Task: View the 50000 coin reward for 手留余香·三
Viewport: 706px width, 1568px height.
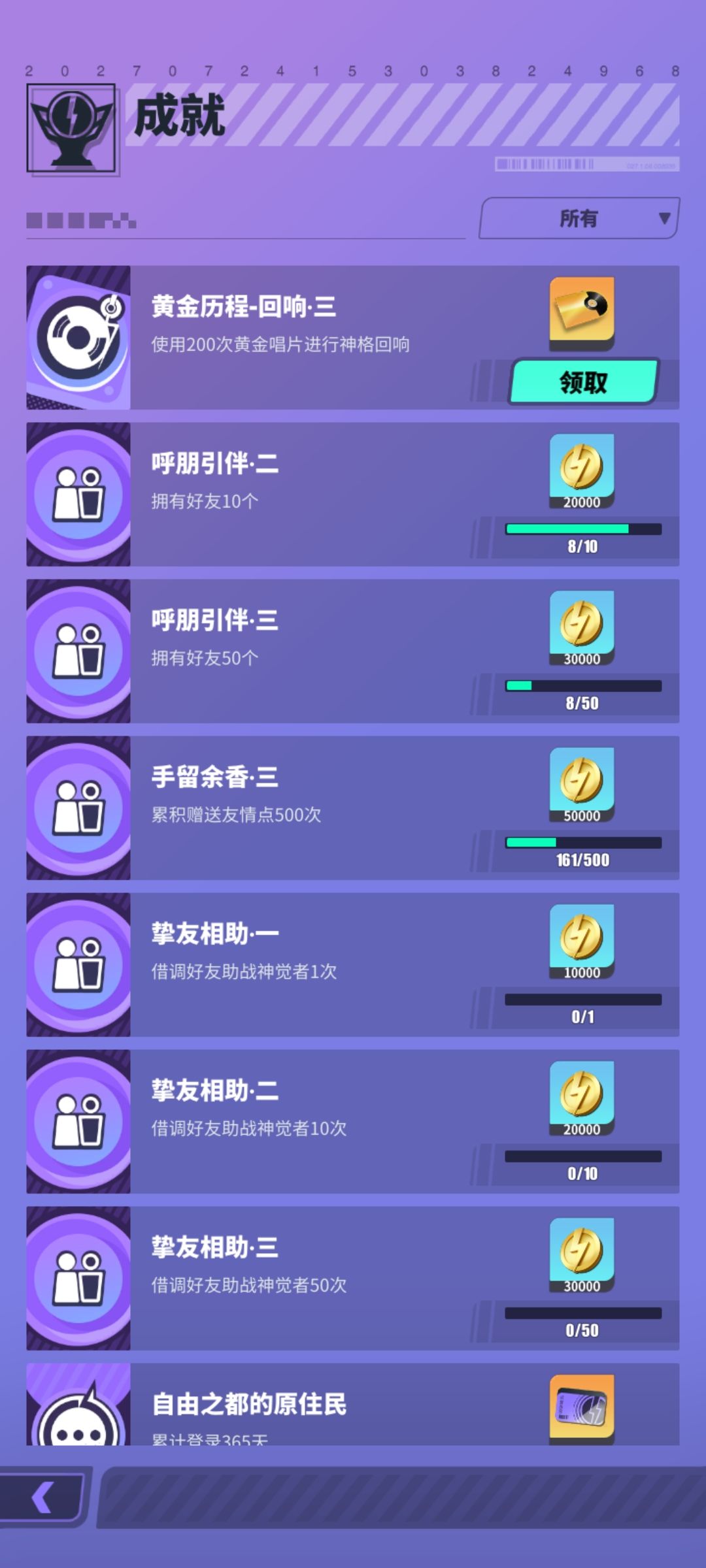Action: (582, 785)
